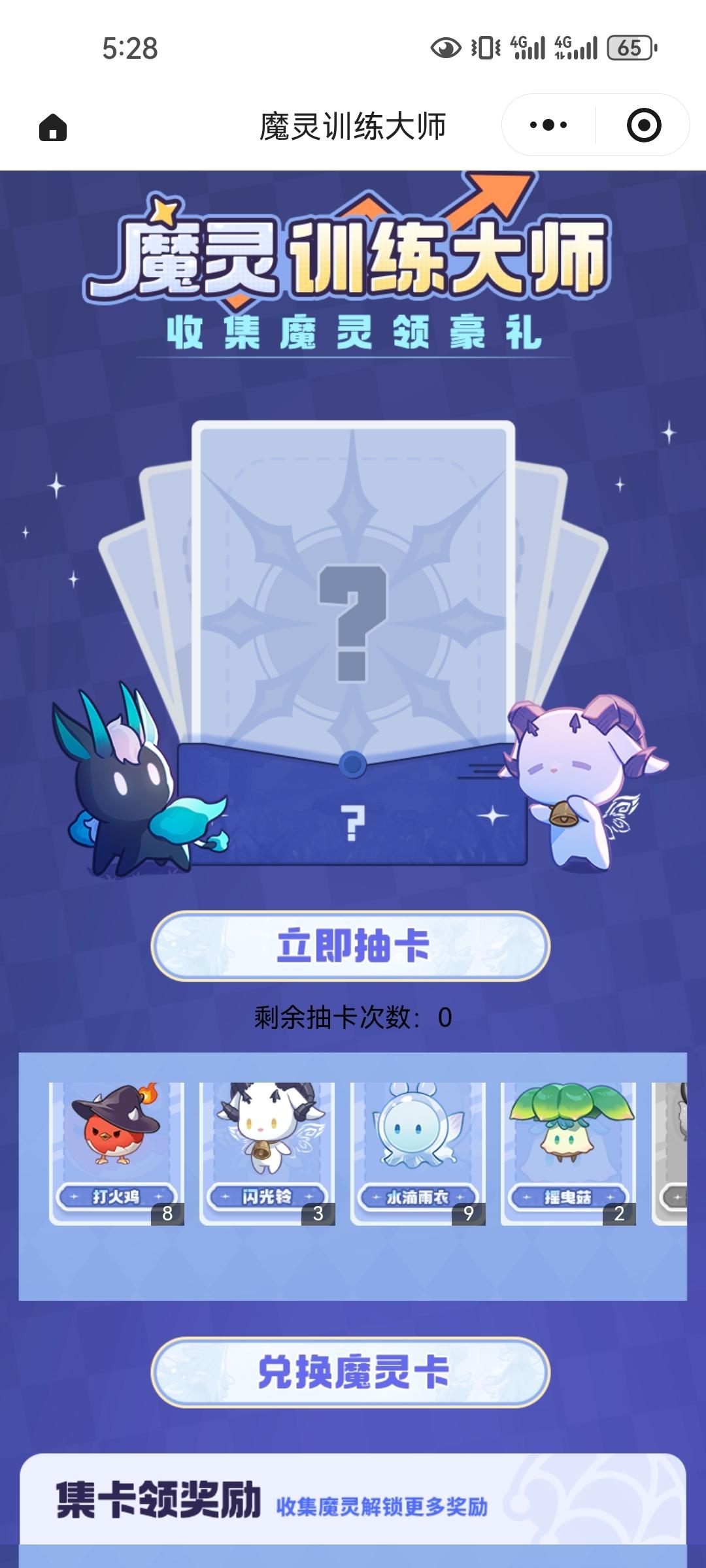The height and width of the screenshot is (1568, 706).
Task: Choose the 摇曳菇 card
Action: 568,1153
